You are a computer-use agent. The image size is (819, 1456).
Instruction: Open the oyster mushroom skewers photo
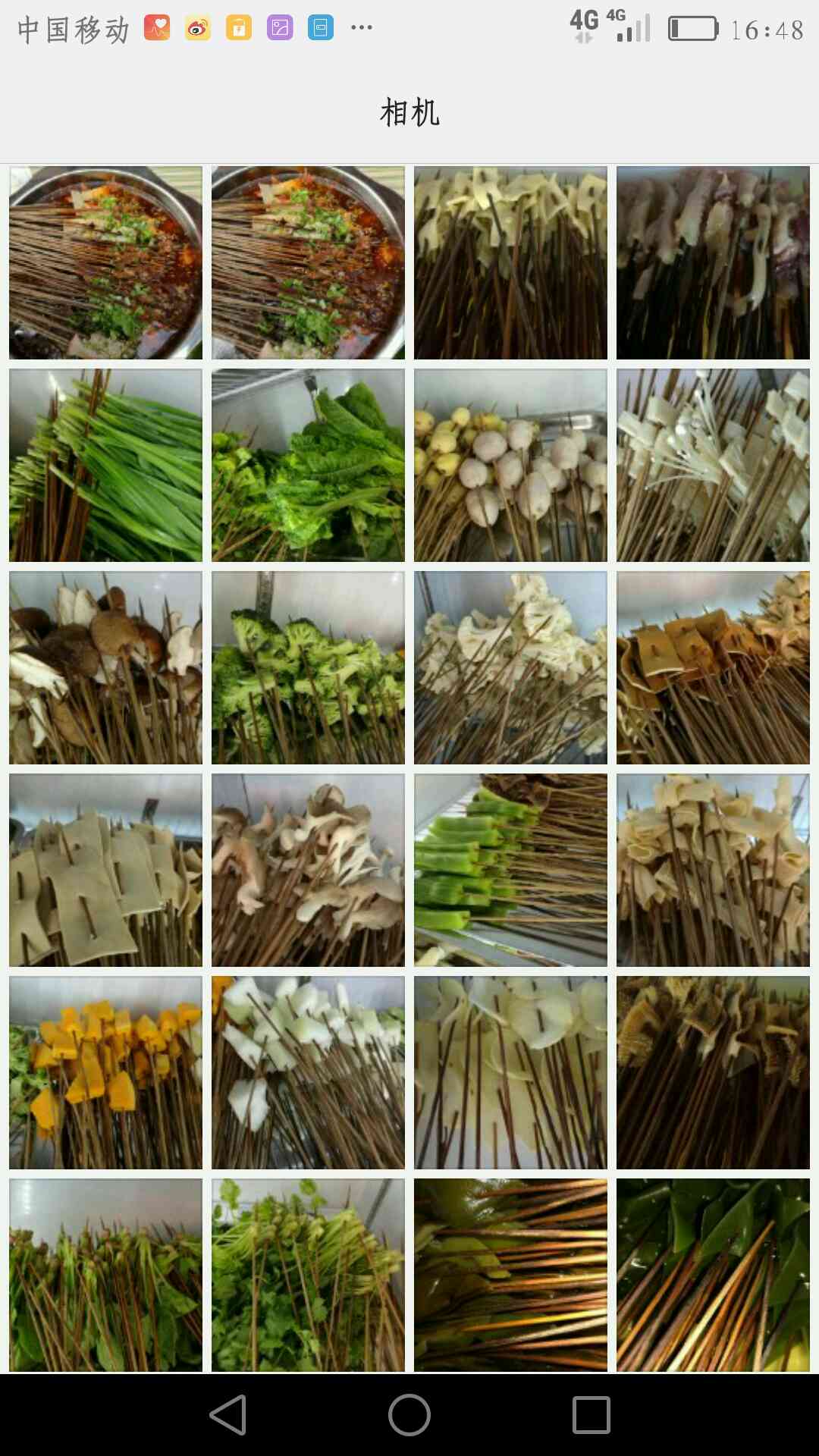(308, 870)
